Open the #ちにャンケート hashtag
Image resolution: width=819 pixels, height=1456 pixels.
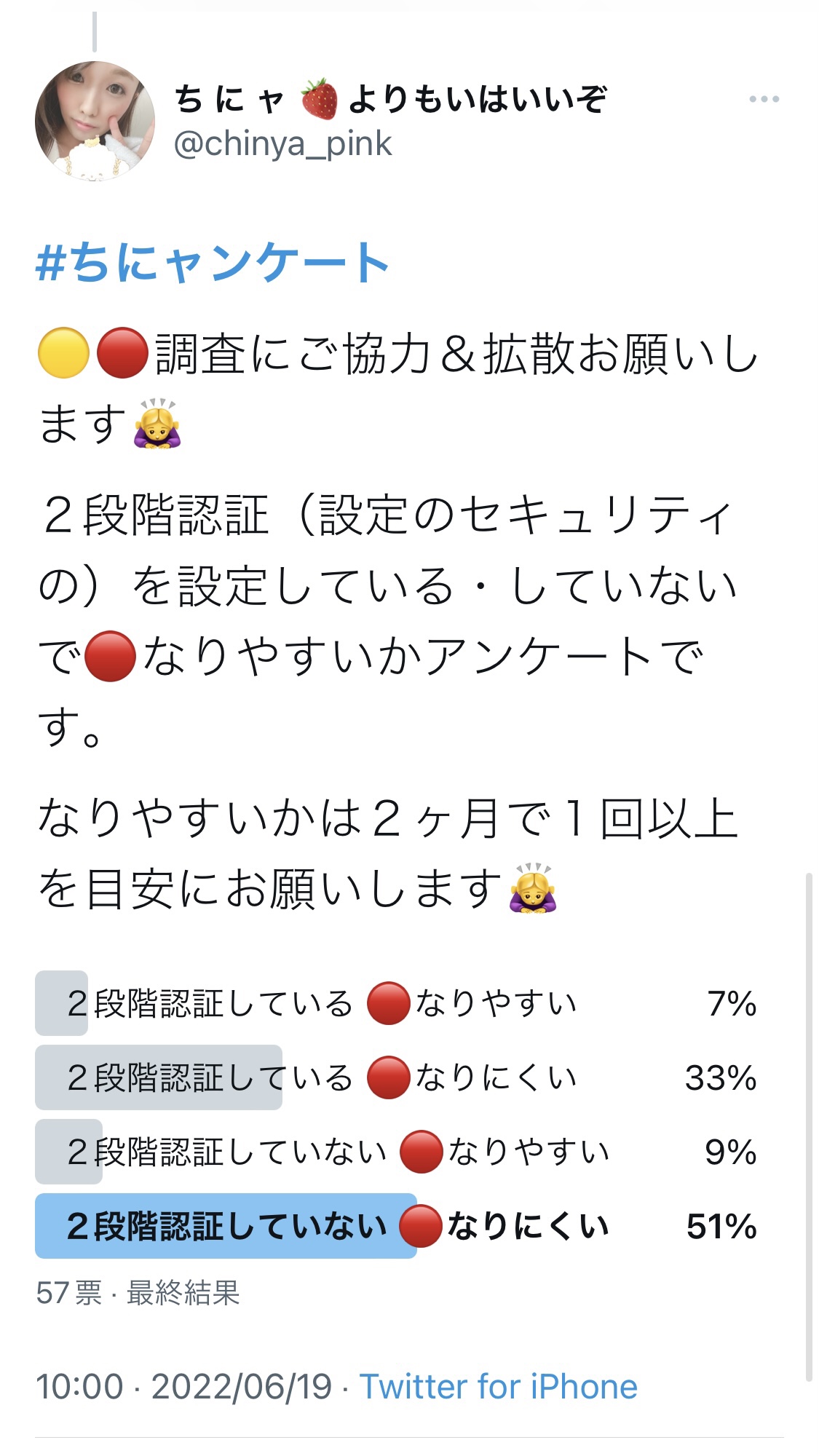pyautogui.click(x=213, y=262)
